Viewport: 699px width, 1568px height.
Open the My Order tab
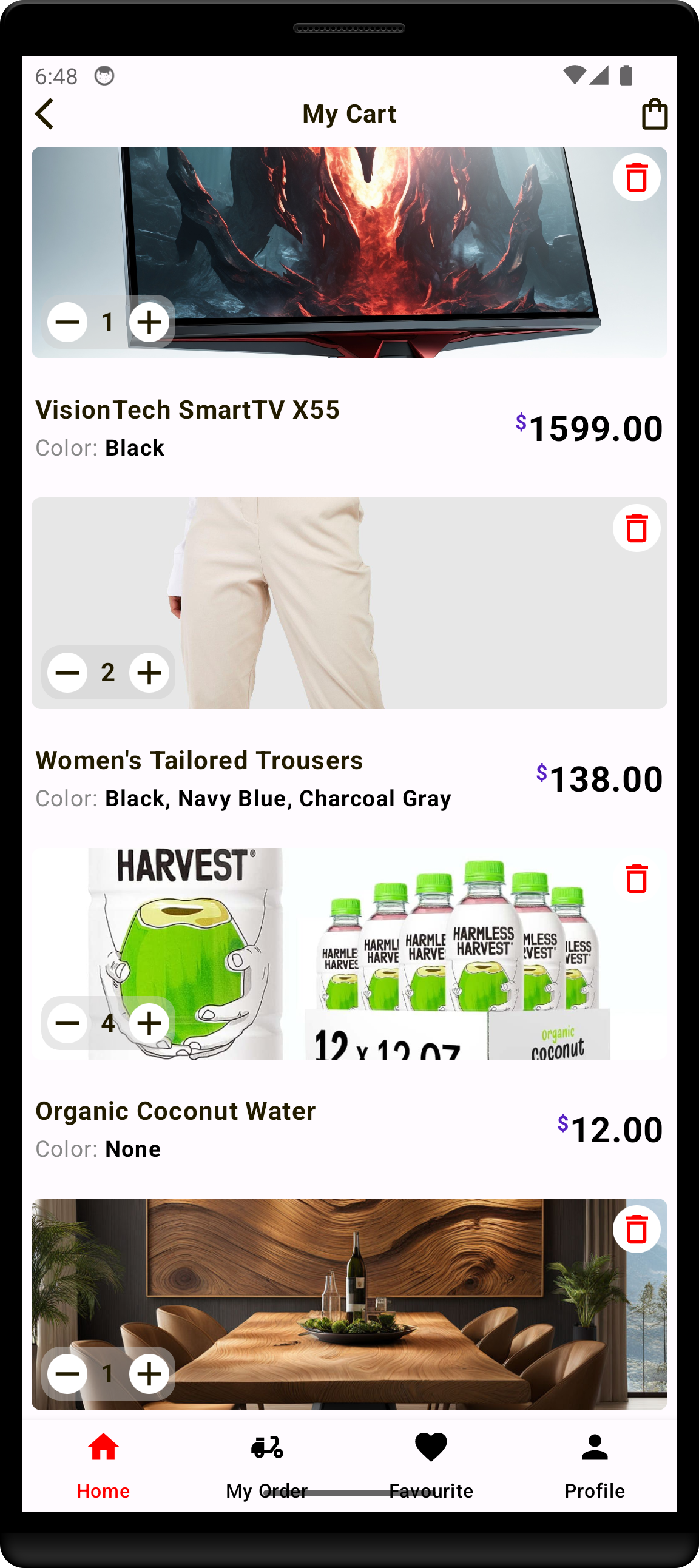(x=267, y=1465)
